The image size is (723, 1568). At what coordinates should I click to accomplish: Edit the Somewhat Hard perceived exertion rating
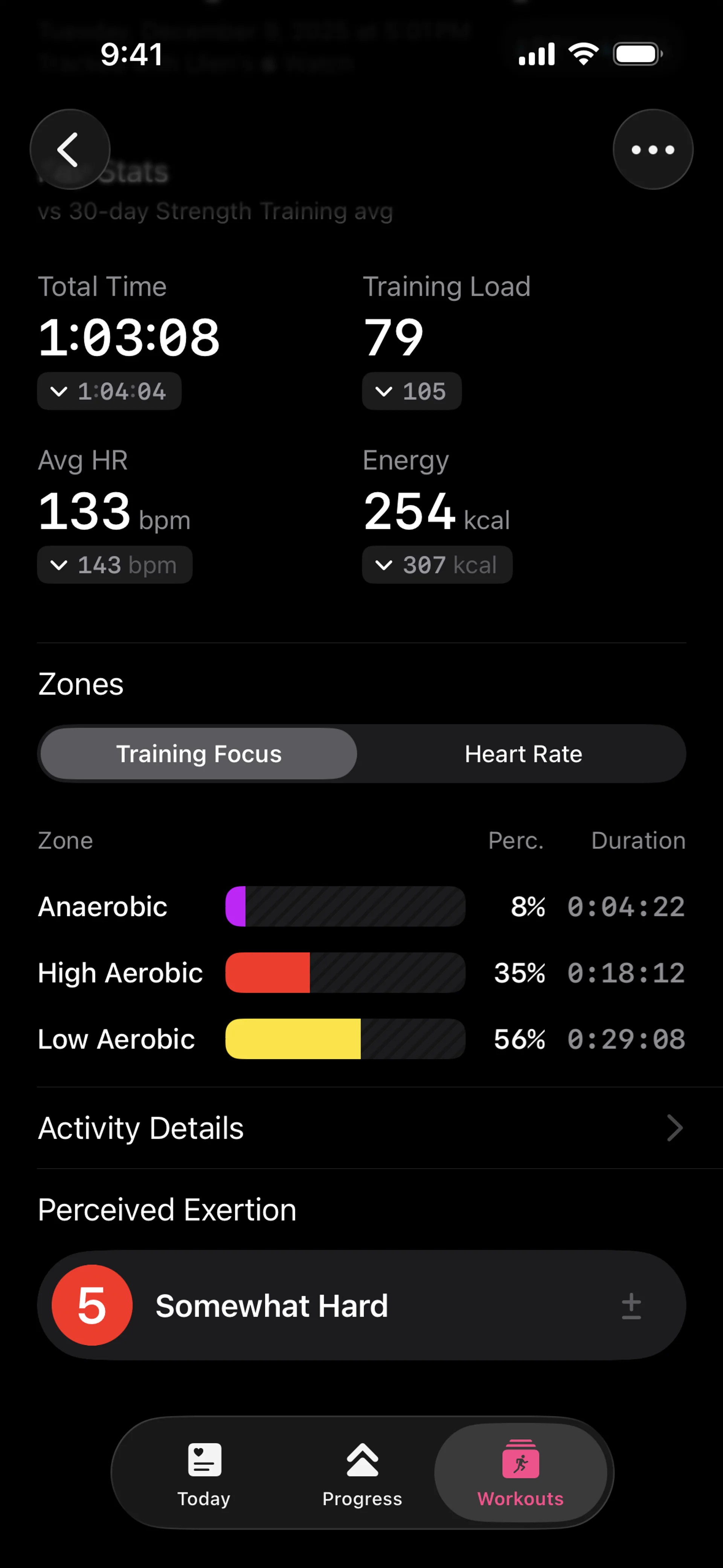pos(631,1306)
